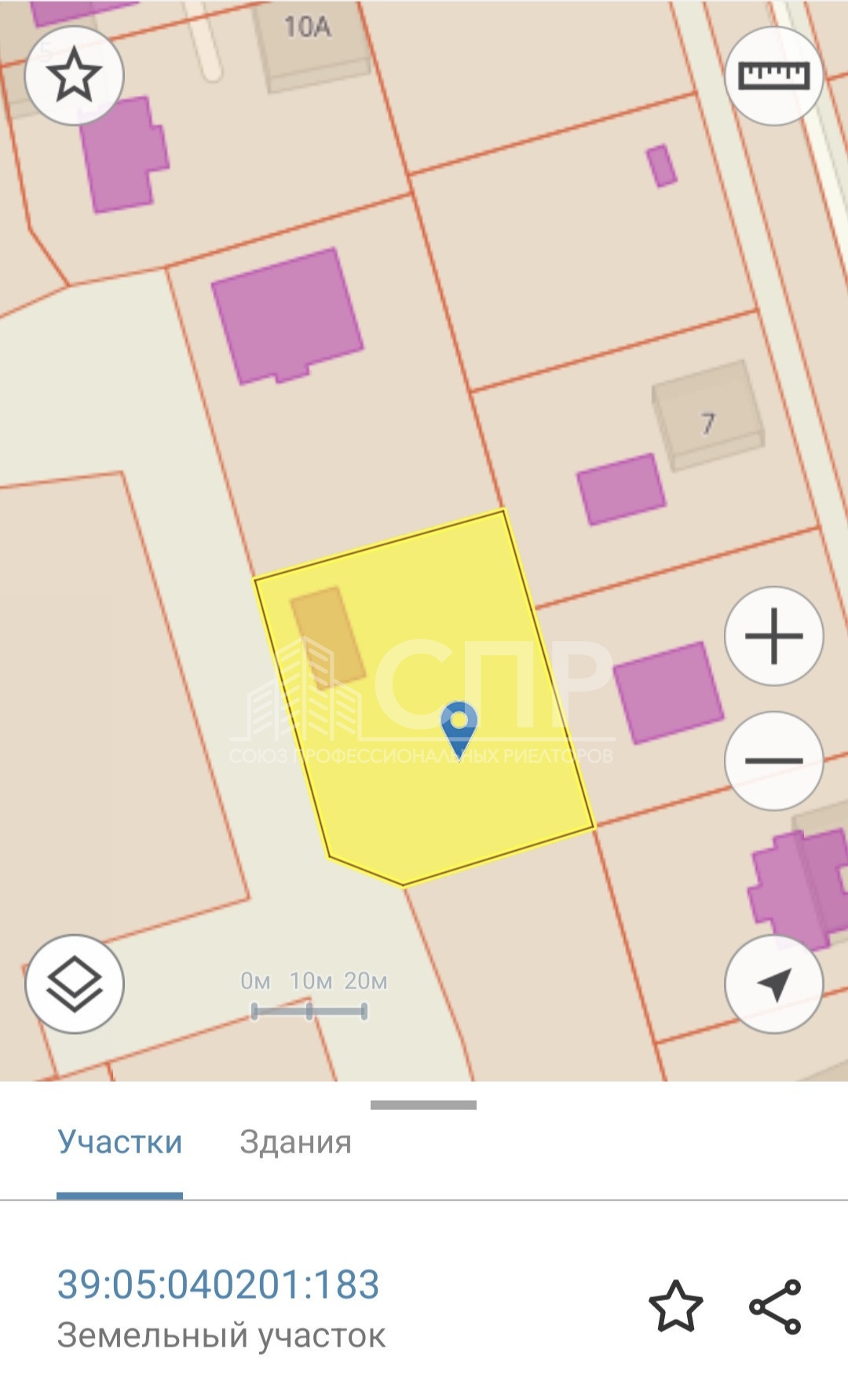Zoom in with the plus button
This screenshot has width=848, height=1400.
tap(773, 636)
